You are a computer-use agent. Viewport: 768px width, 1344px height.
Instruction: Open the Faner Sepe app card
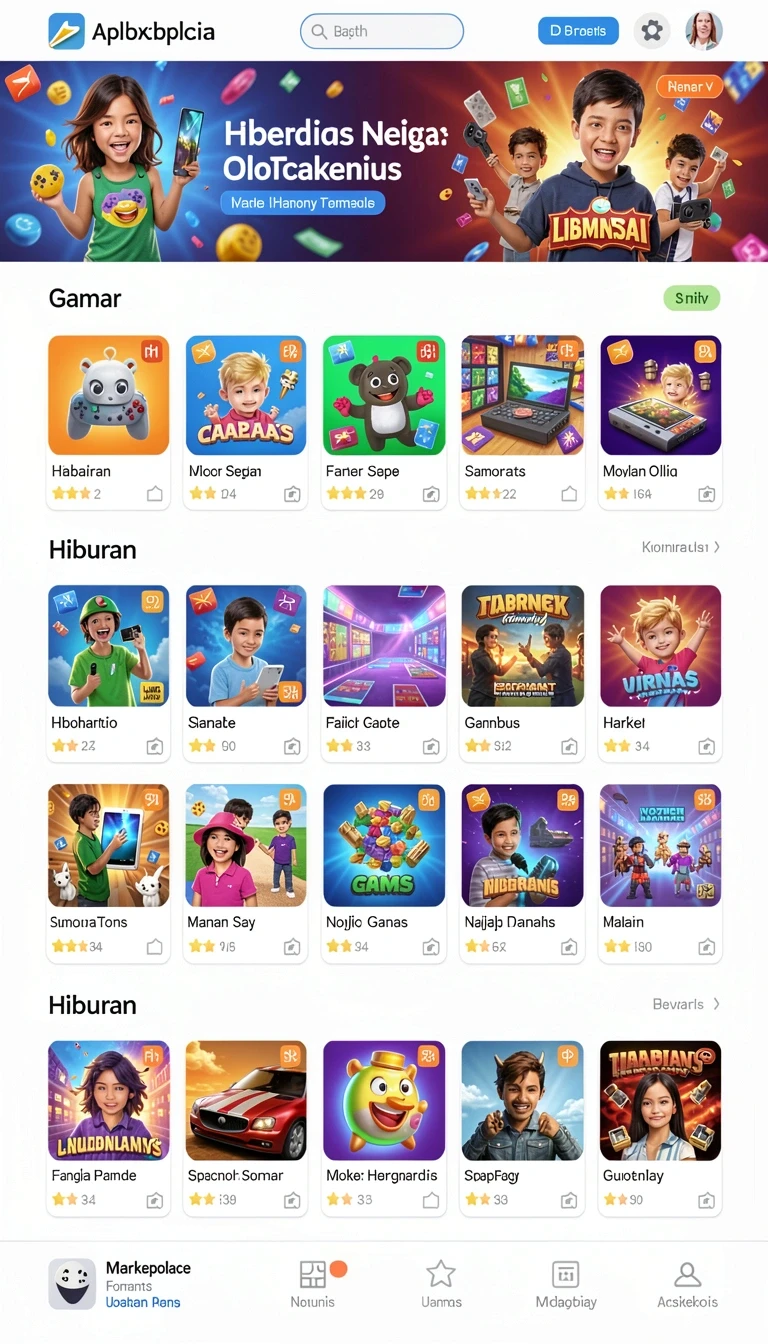[x=384, y=421]
